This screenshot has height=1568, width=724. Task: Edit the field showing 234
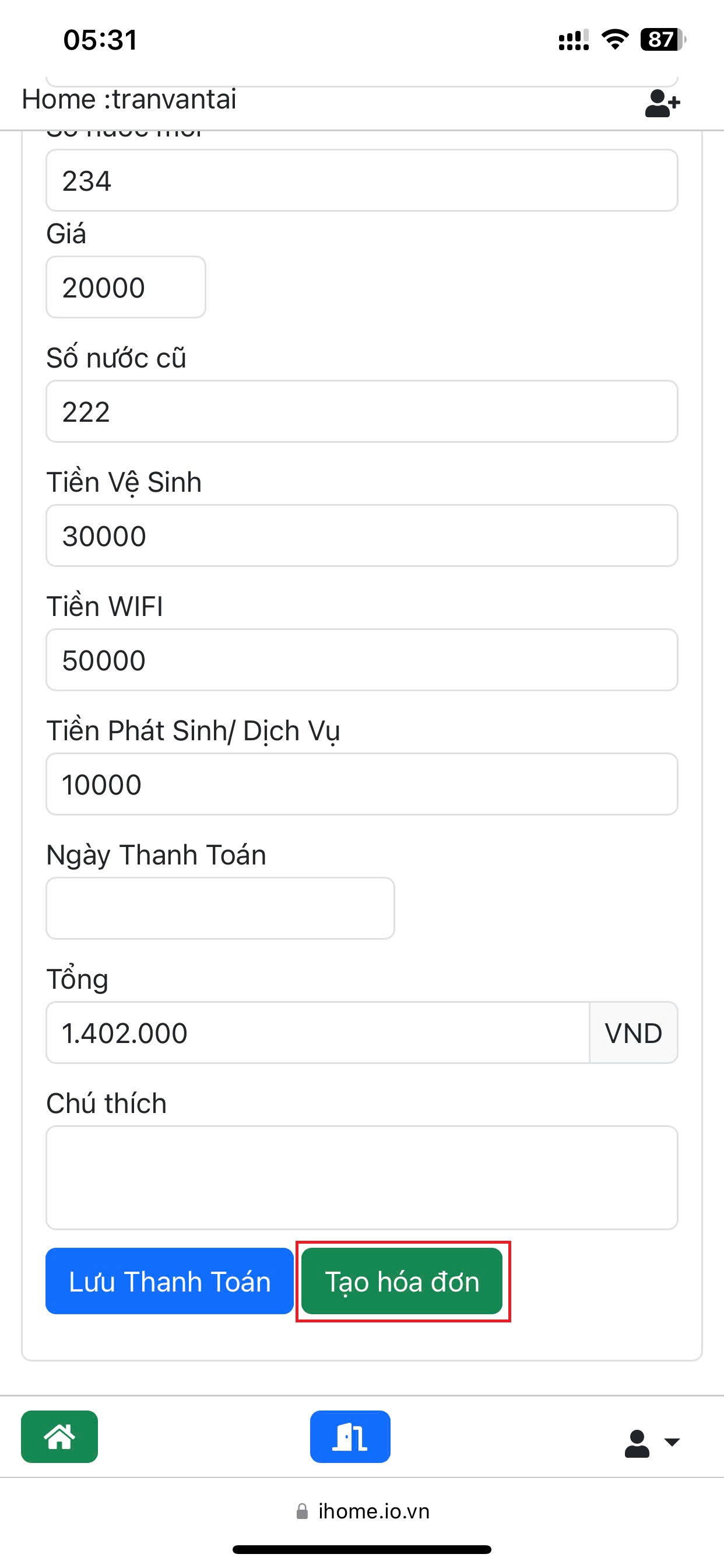361,181
